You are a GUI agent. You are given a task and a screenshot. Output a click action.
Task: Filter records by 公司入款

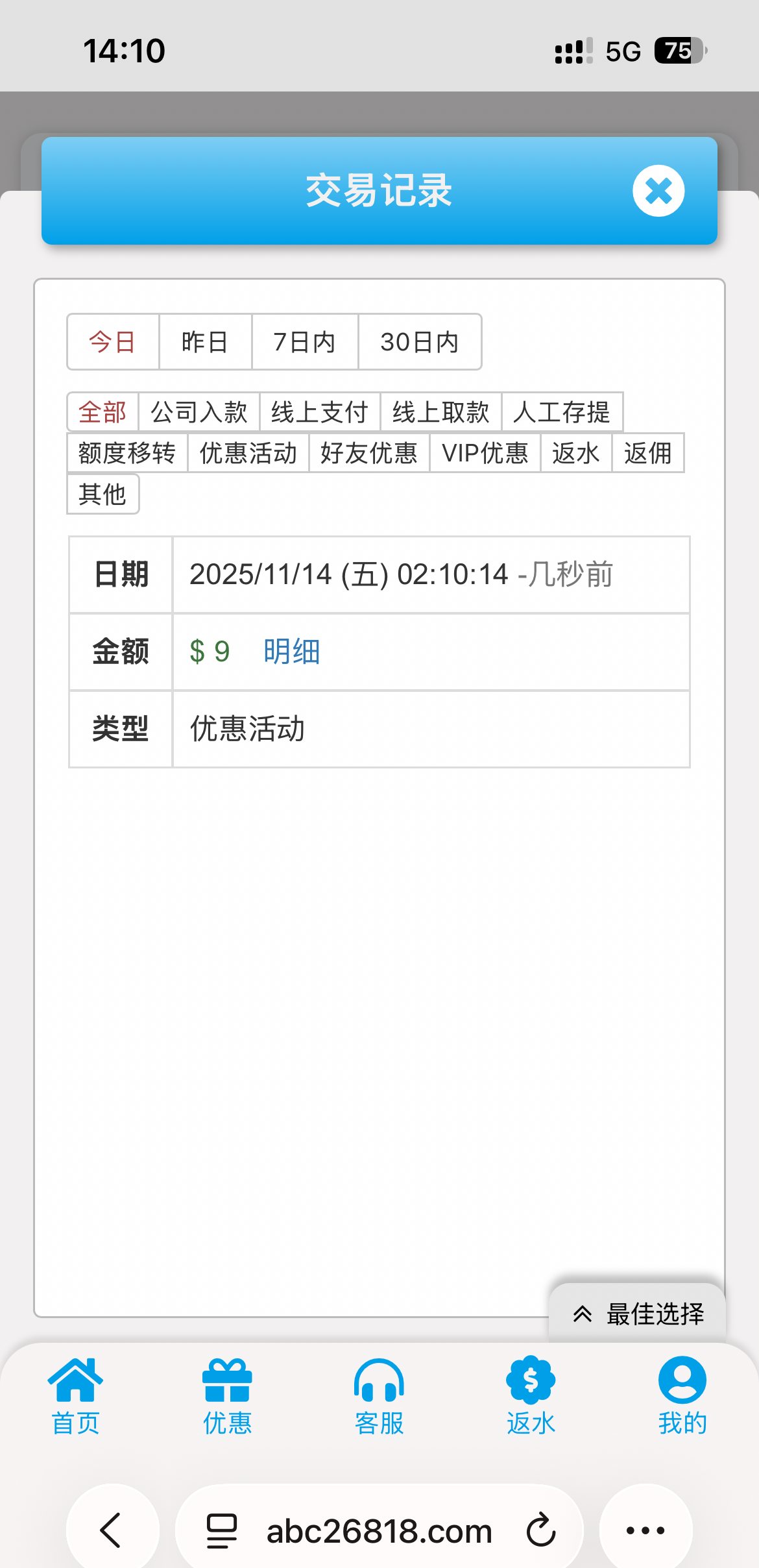pyautogui.click(x=199, y=412)
